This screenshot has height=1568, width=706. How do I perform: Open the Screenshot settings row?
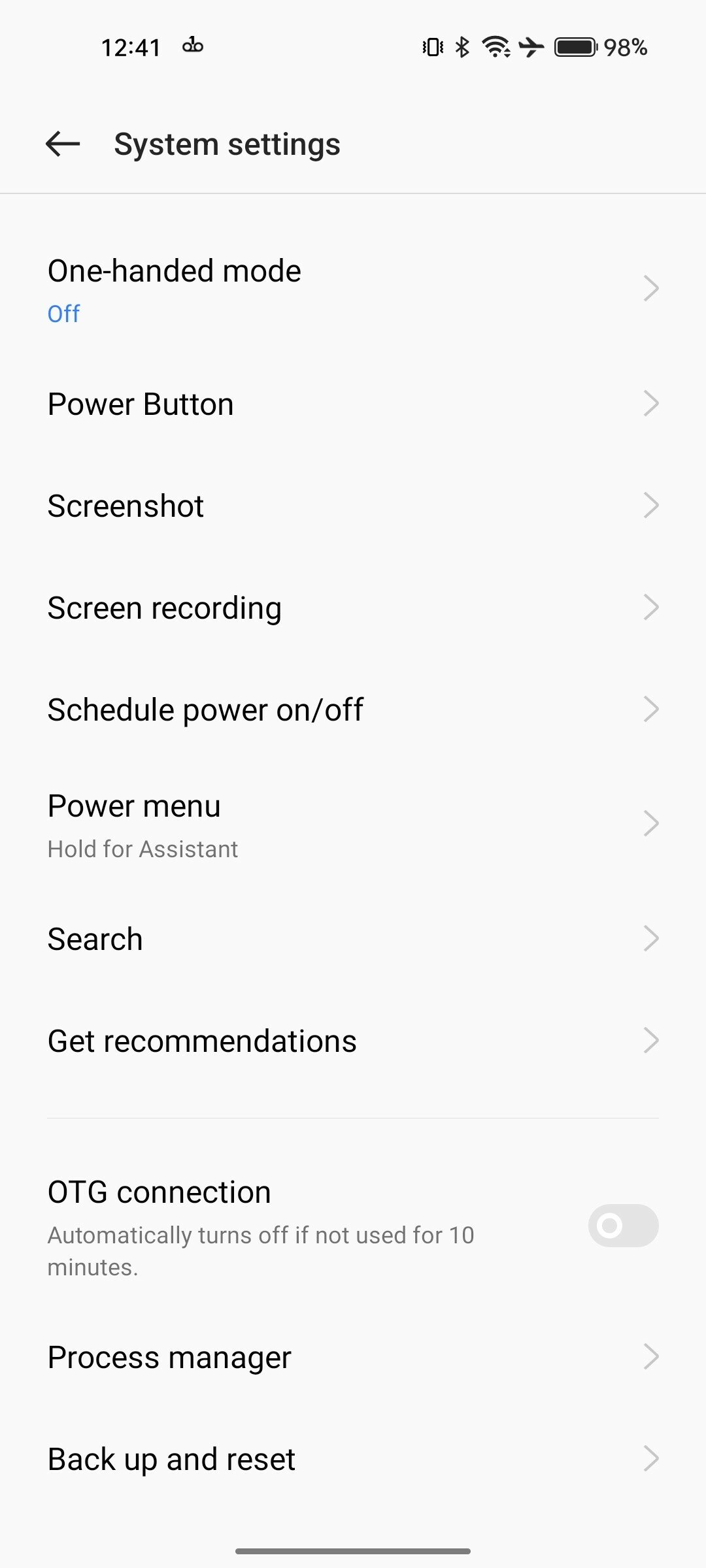pyautogui.click(x=353, y=506)
